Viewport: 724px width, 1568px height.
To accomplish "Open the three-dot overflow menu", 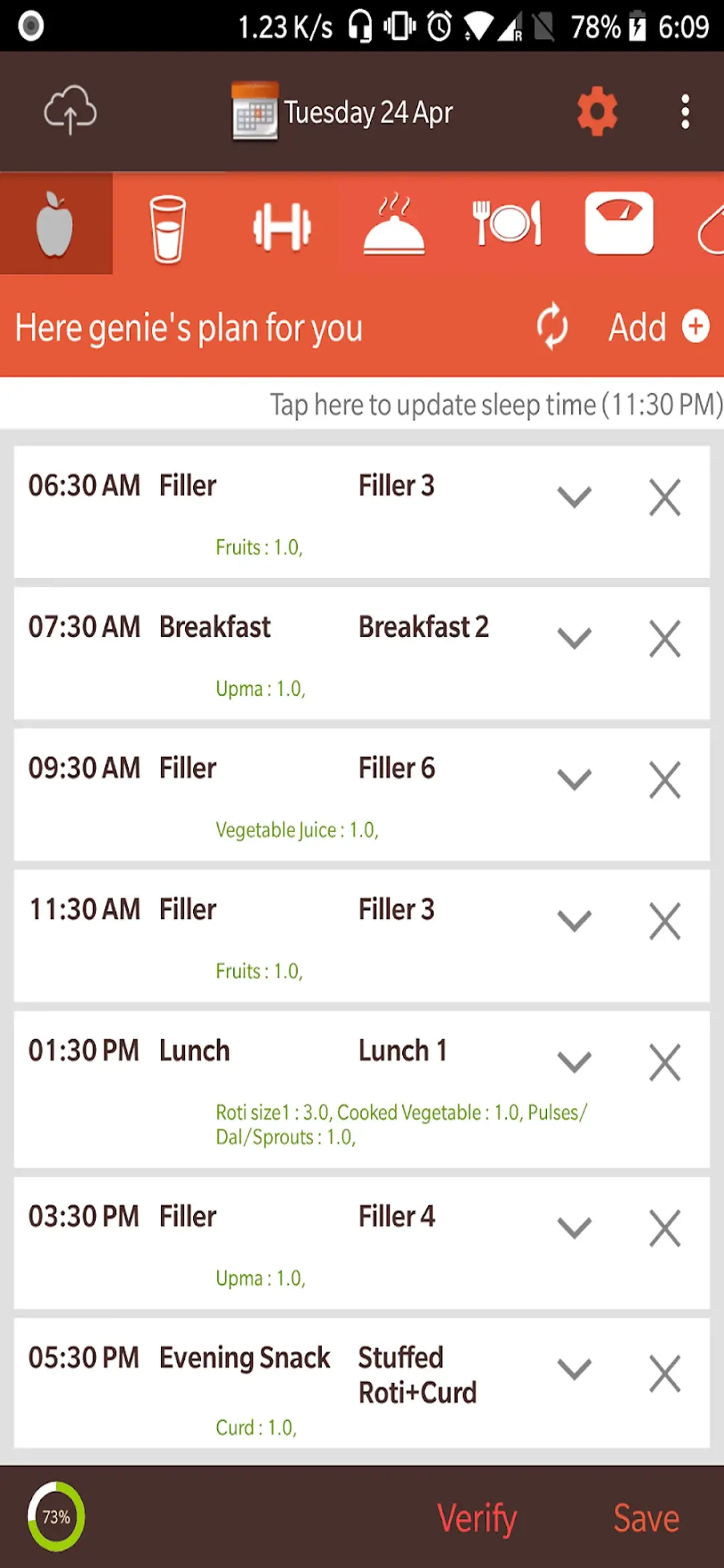I will pyautogui.click(x=684, y=111).
